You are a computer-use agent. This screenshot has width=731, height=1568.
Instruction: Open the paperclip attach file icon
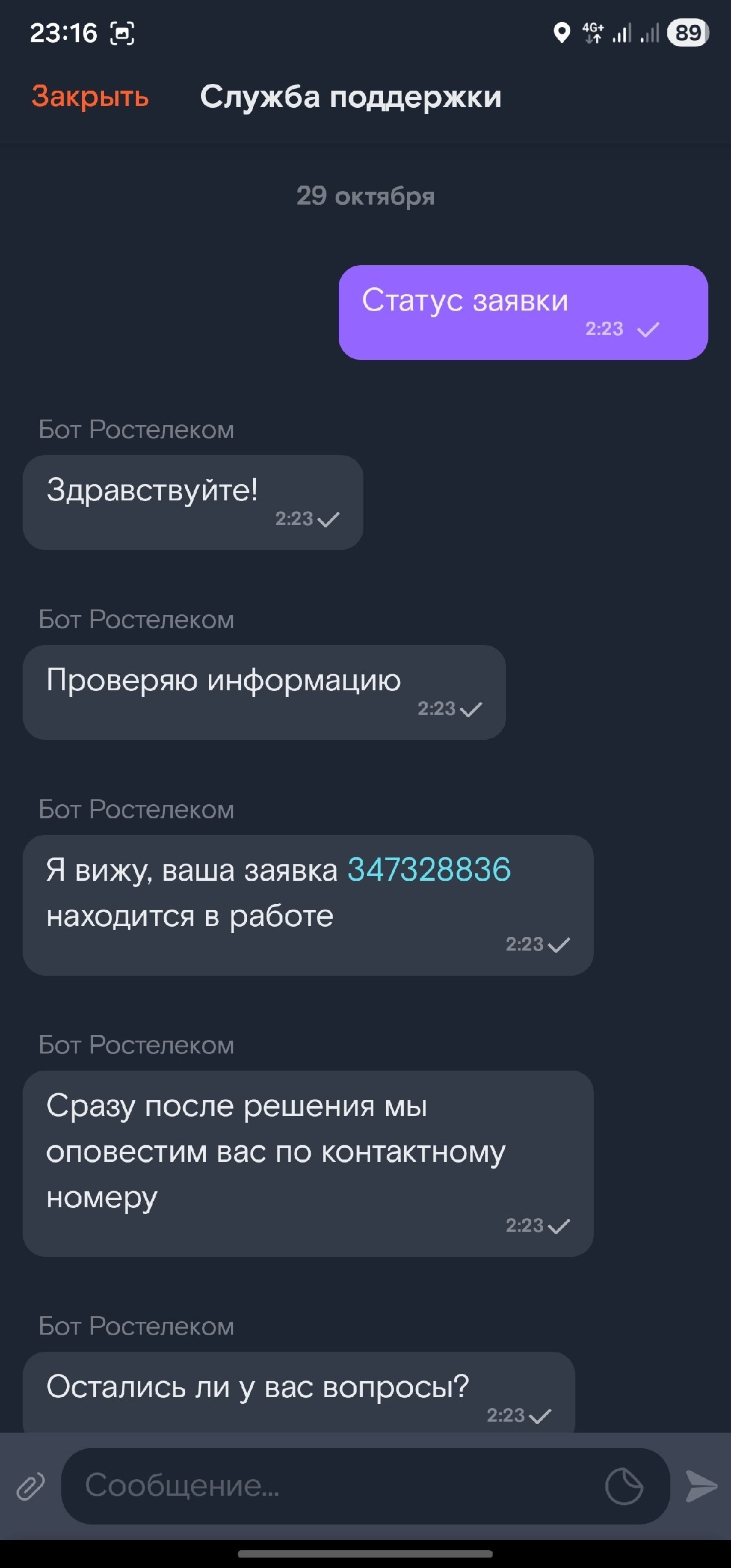pyautogui.click(x=31, y=1487)
